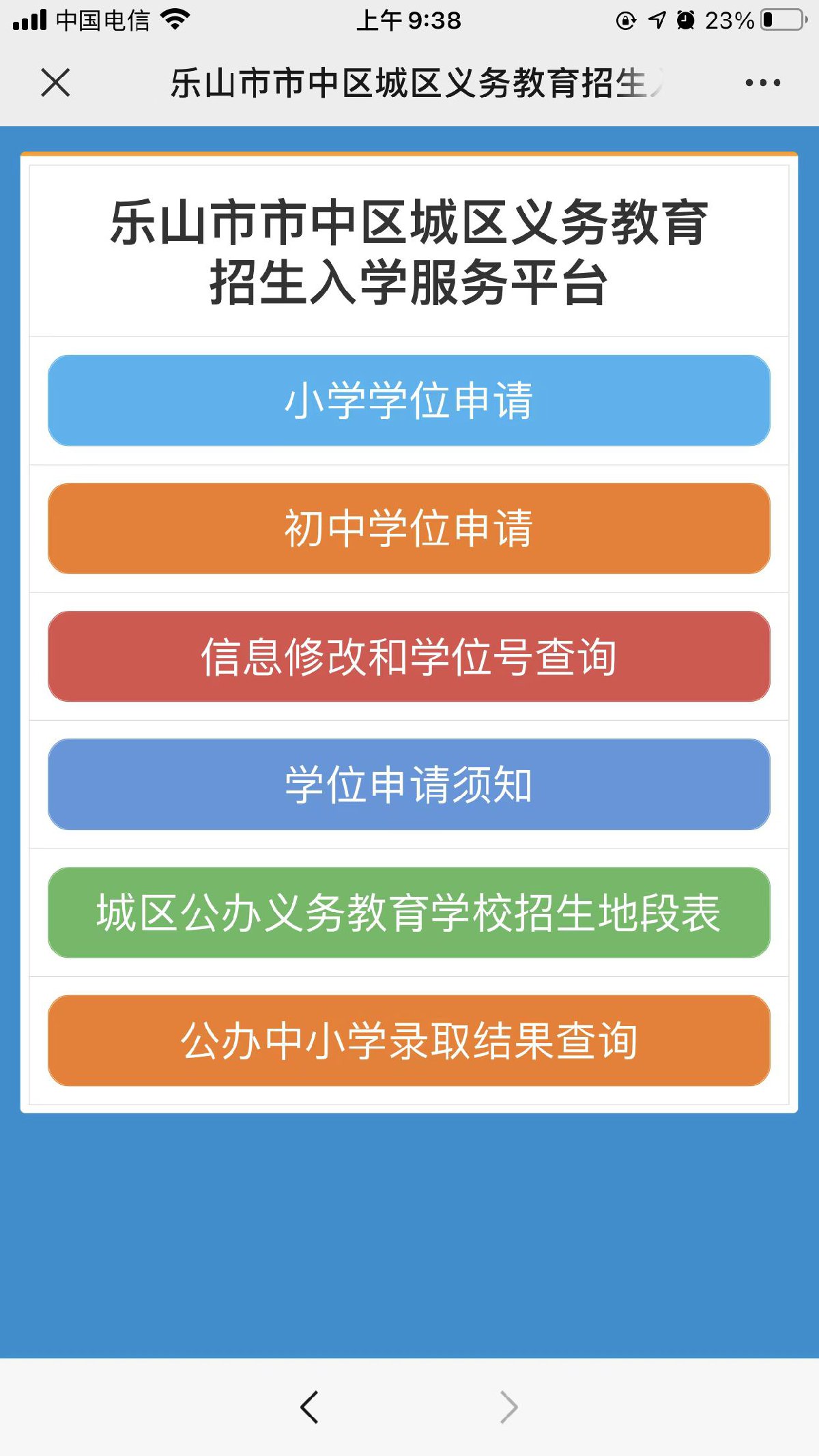Open the three-dot overflow menu
The width and height of the screenshot is (819, 1456).
click(x=762, y=83)
